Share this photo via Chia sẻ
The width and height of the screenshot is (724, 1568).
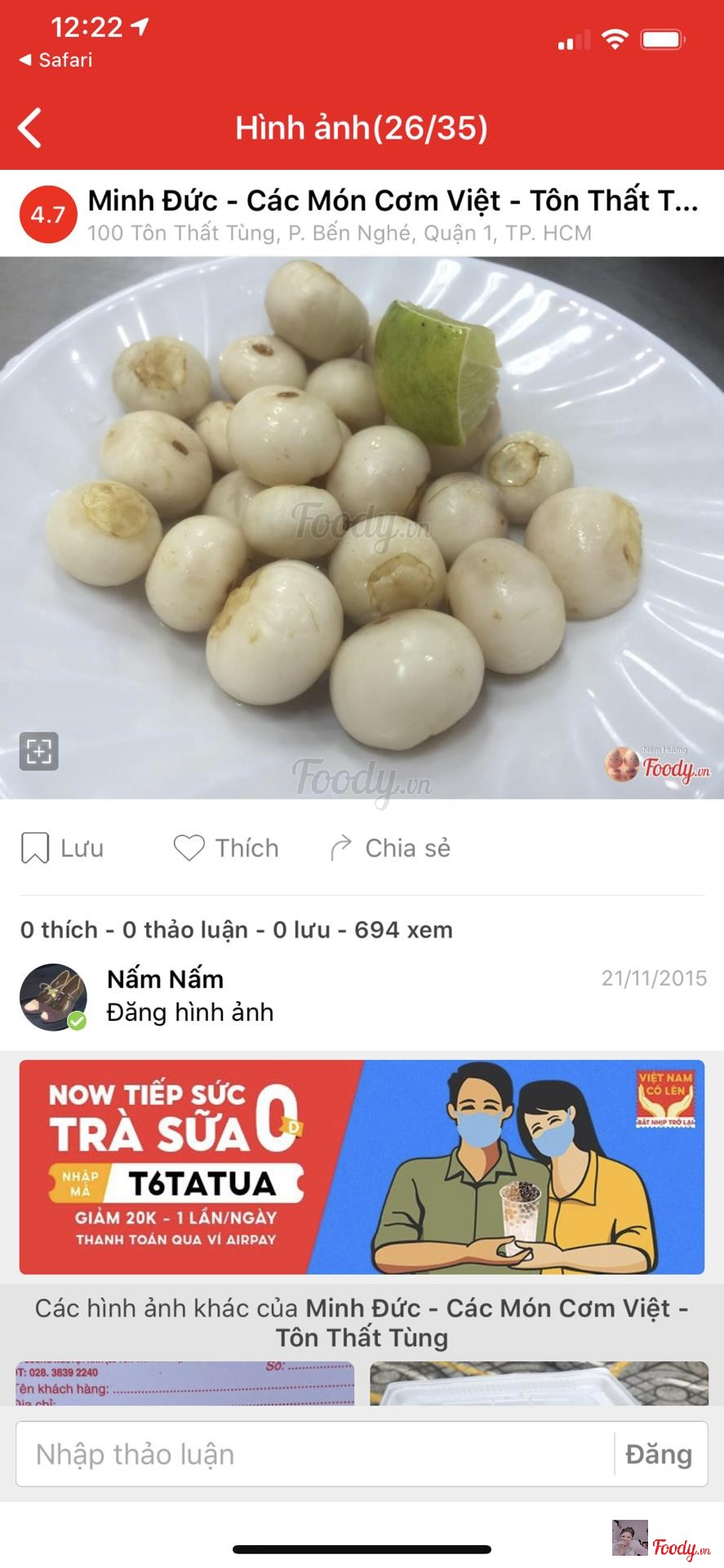point(390,848)
